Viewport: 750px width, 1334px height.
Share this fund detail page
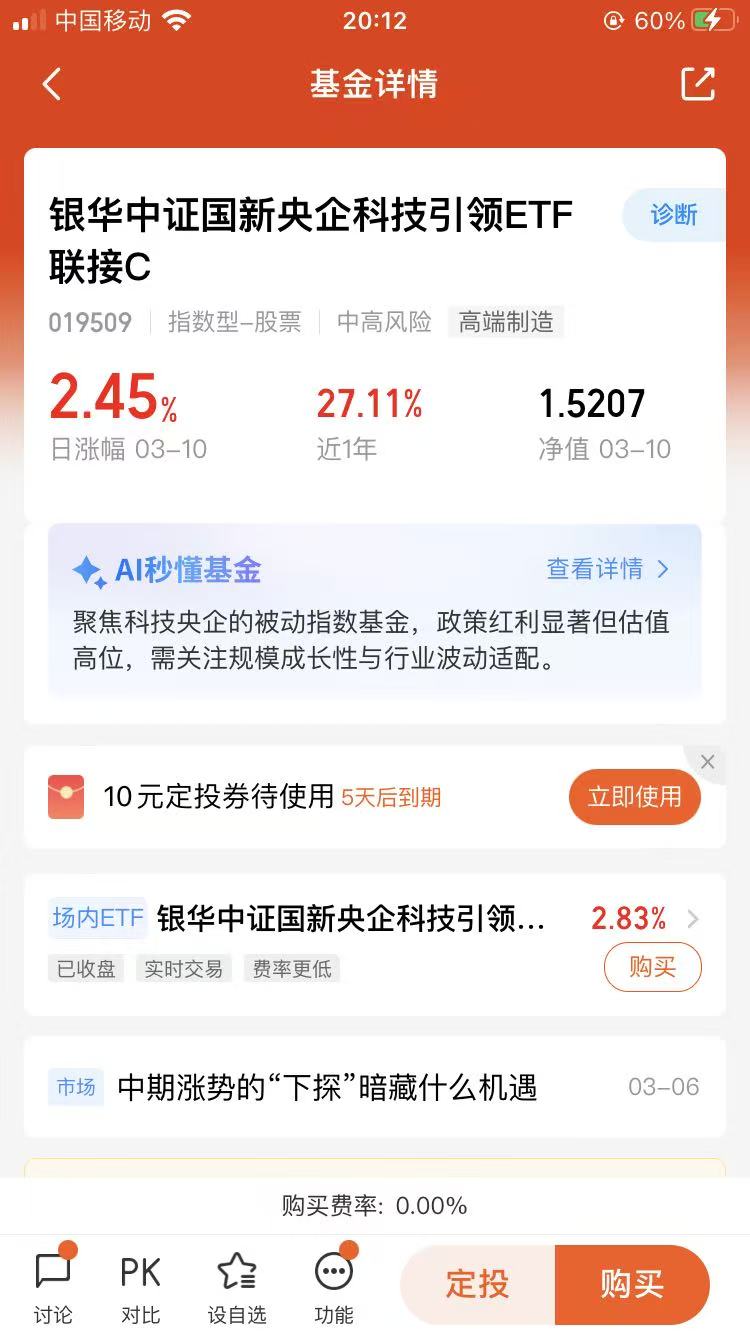click(x=698, y=84)
